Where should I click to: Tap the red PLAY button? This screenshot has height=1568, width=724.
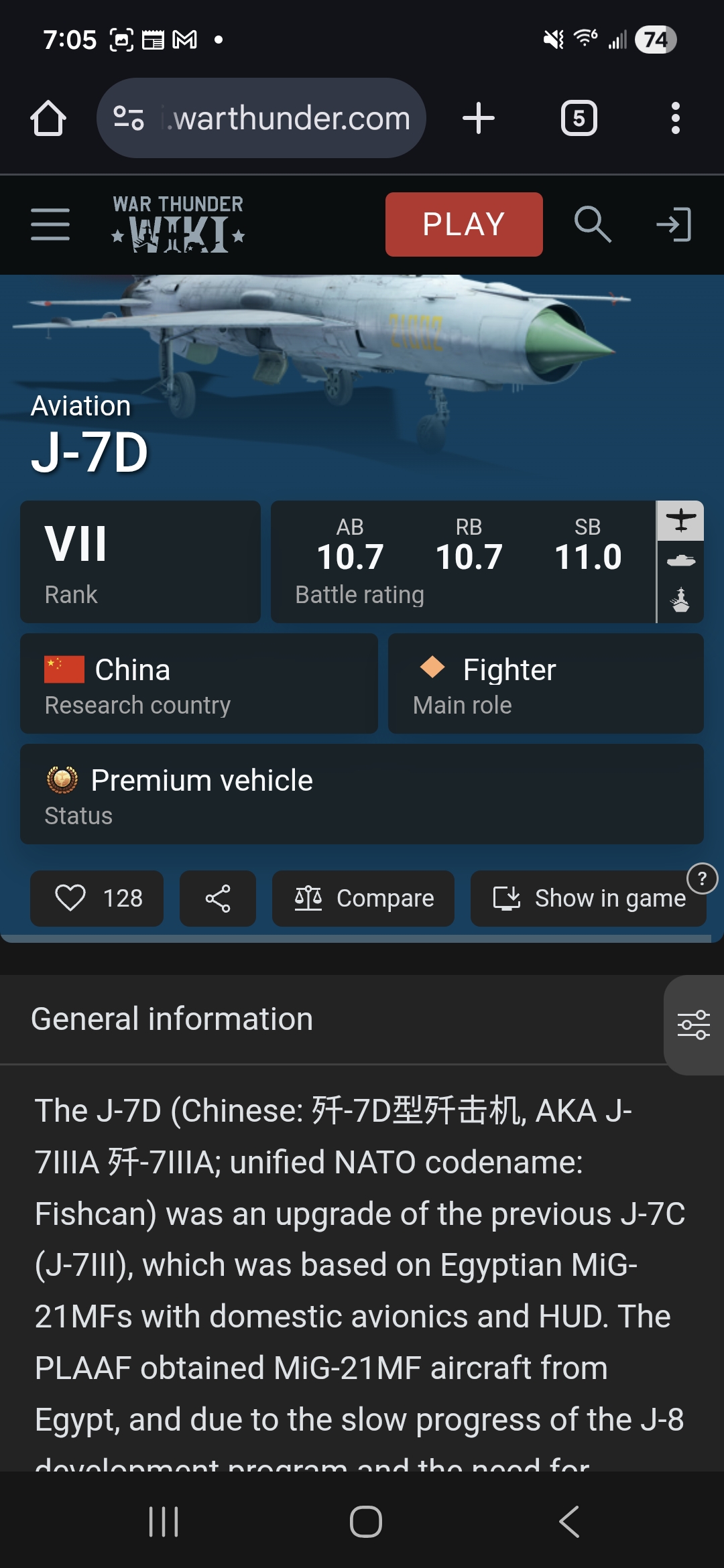tap(464, 224)
